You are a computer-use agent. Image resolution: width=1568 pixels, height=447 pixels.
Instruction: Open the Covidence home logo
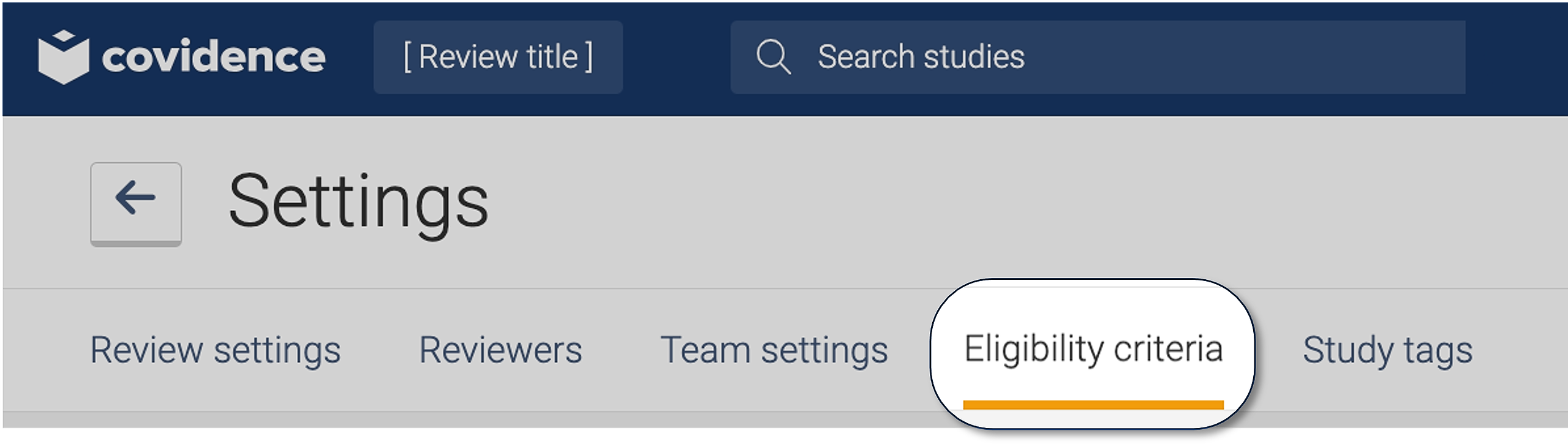click(x=181, y=57)
